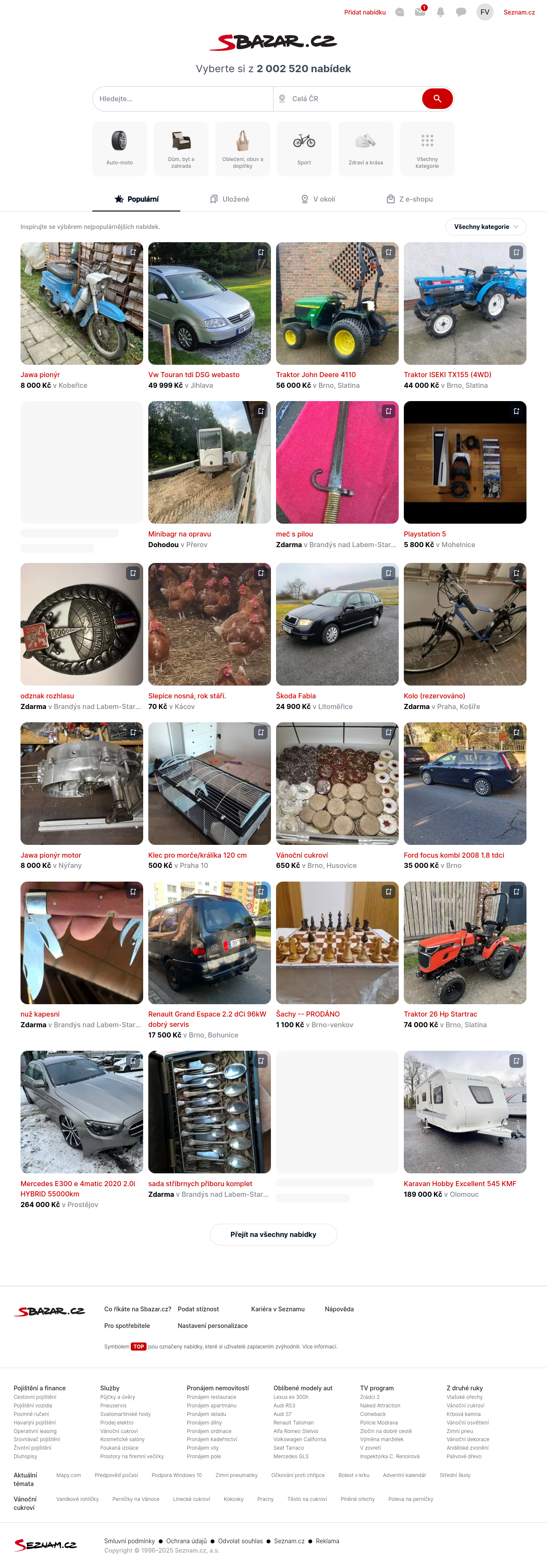Viewport: 547px width, 1568px height.
Task: Show Všechny kategorie tile
Action: (x=427, y=149)
